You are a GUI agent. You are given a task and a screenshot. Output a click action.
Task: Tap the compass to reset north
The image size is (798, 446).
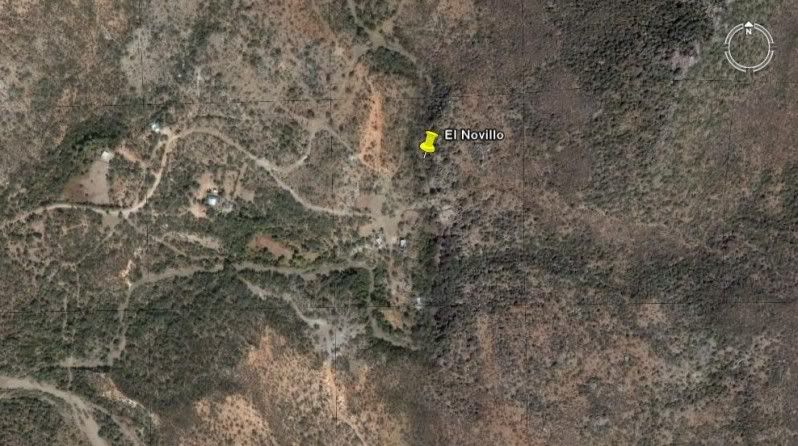tap(749, 47)
